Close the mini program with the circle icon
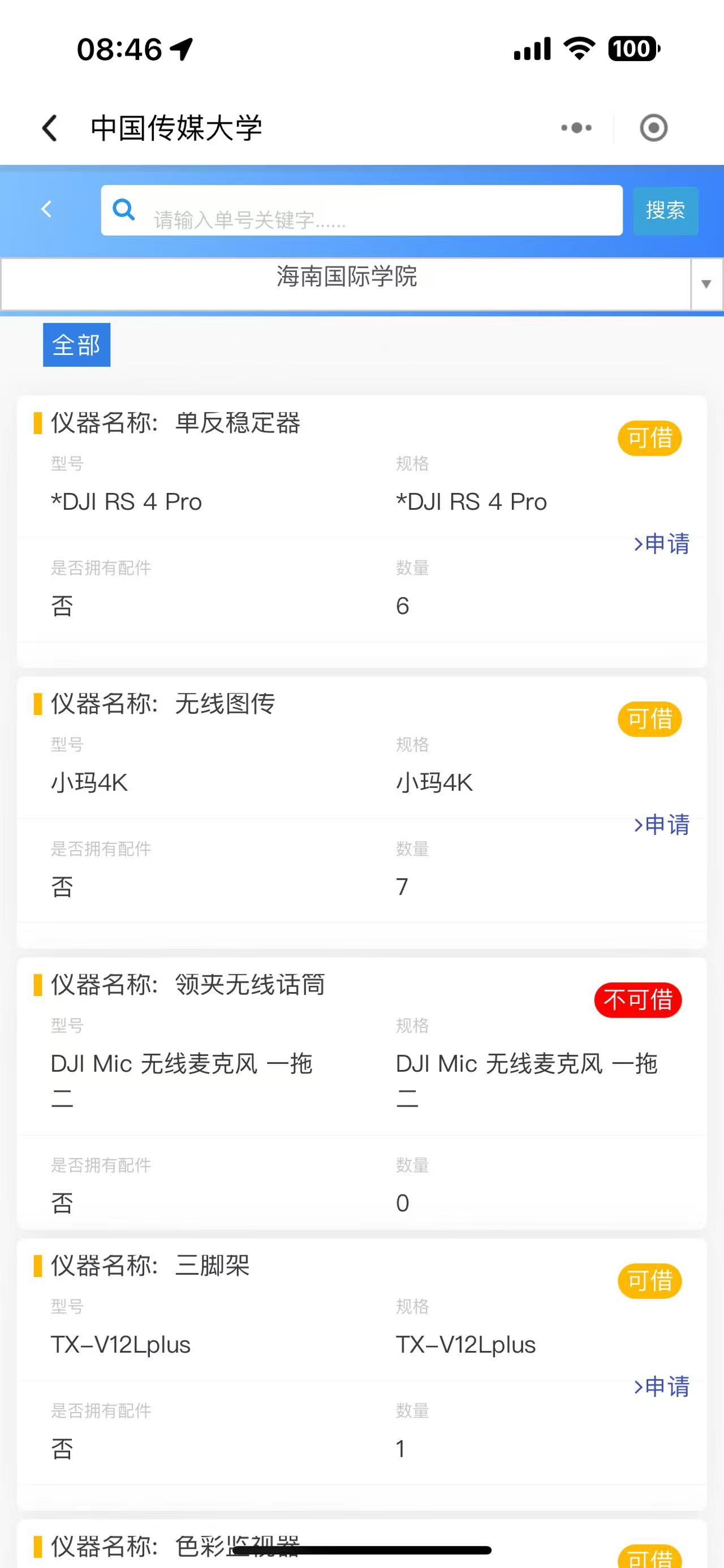 653,128
